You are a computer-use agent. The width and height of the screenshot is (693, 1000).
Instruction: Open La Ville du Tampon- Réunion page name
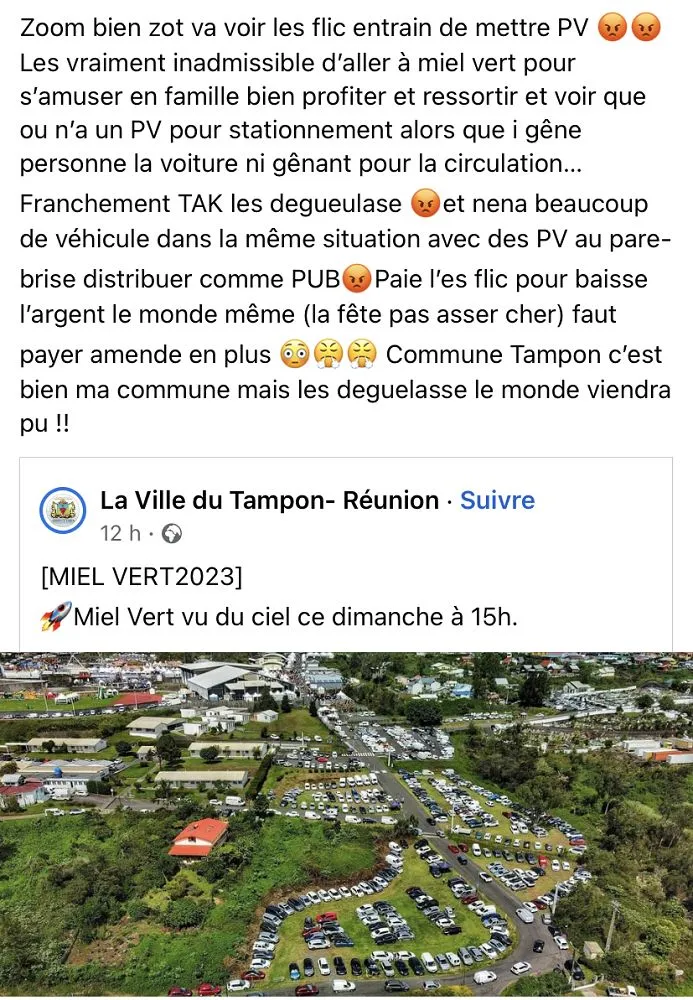(x=269, y=500)
